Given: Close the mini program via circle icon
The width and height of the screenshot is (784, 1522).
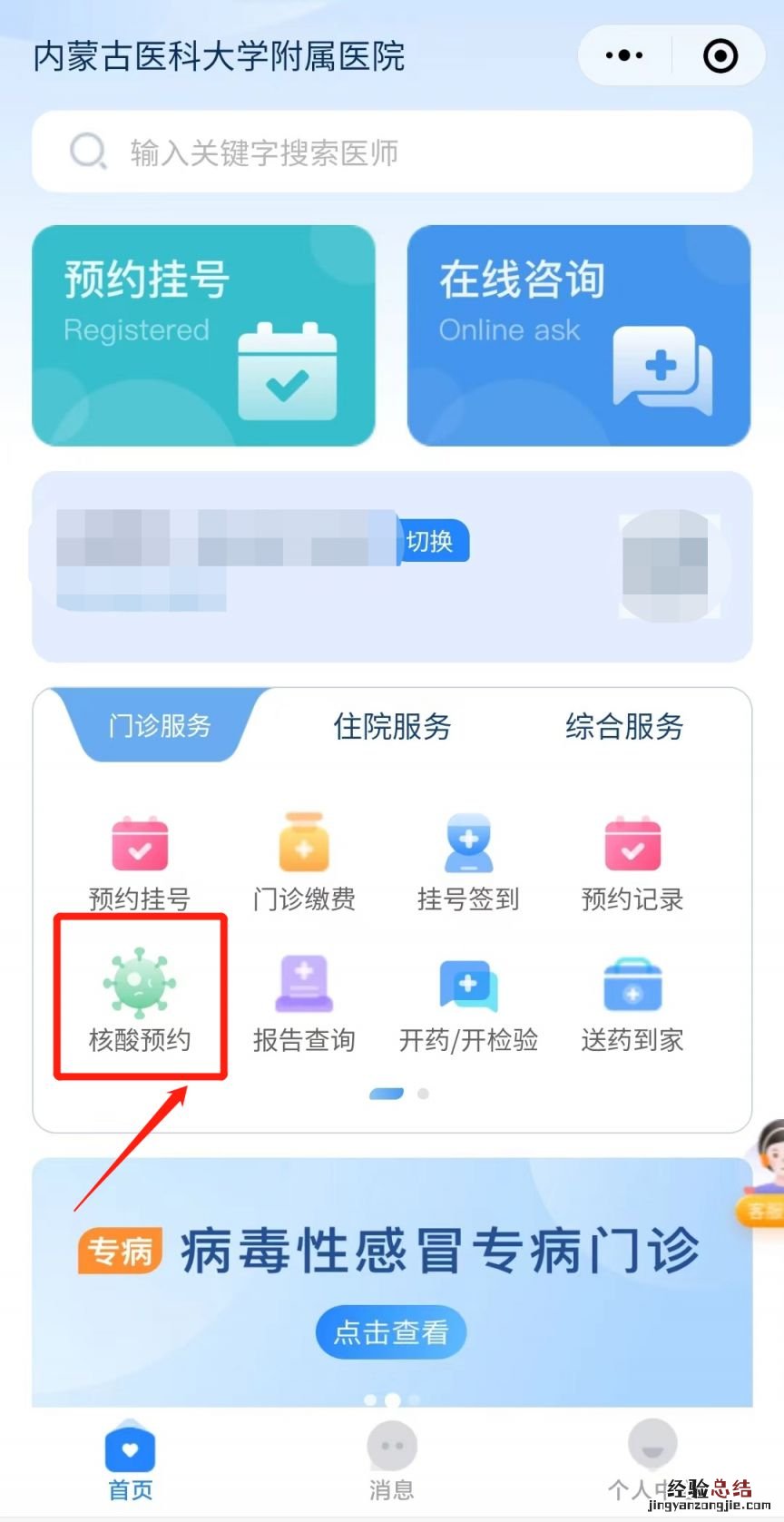Looking at the screenshot, I should (x=720, y=56).
